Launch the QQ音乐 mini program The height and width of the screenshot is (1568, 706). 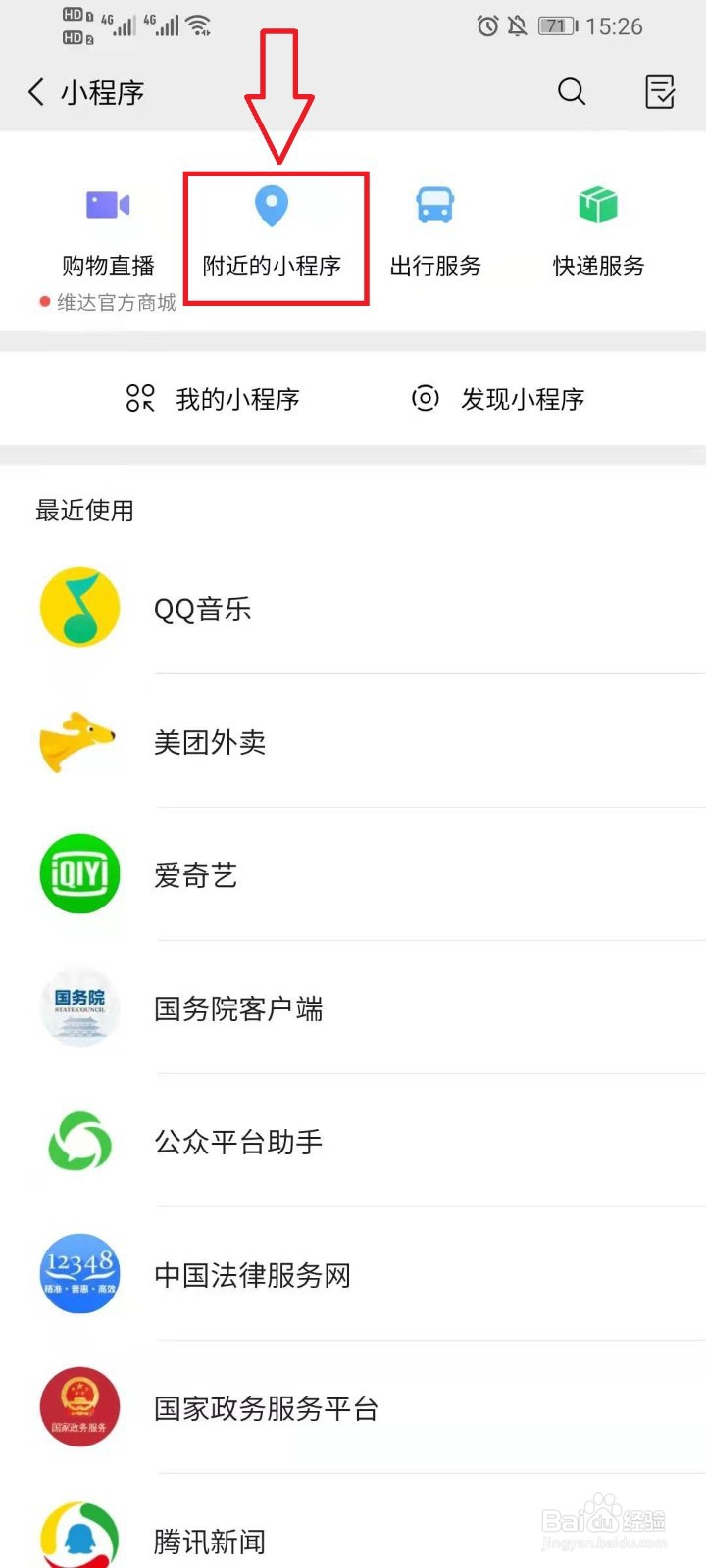(353, 608)
